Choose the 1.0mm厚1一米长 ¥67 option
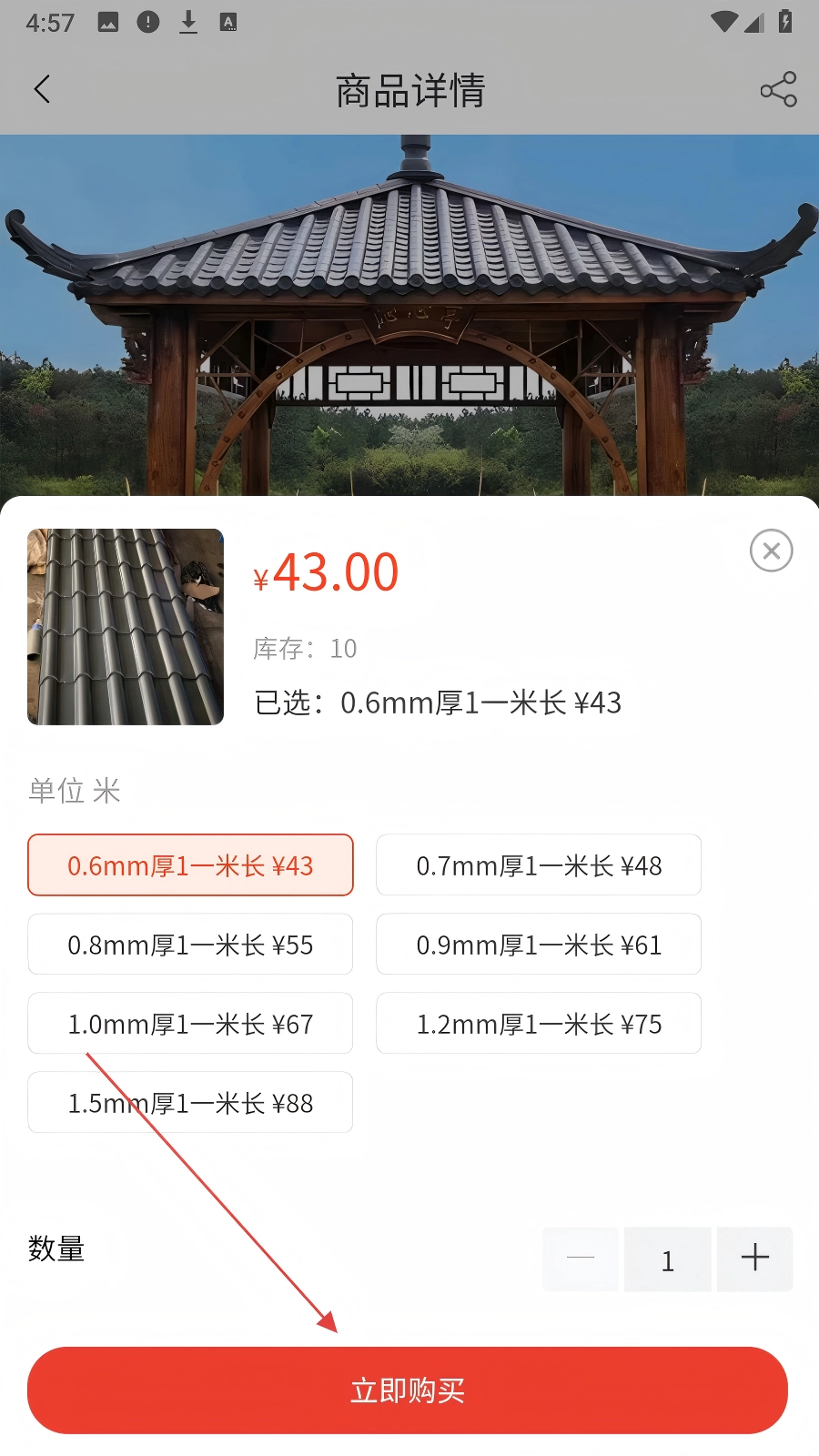819x1456 pixels. (x=190, y=1024)
